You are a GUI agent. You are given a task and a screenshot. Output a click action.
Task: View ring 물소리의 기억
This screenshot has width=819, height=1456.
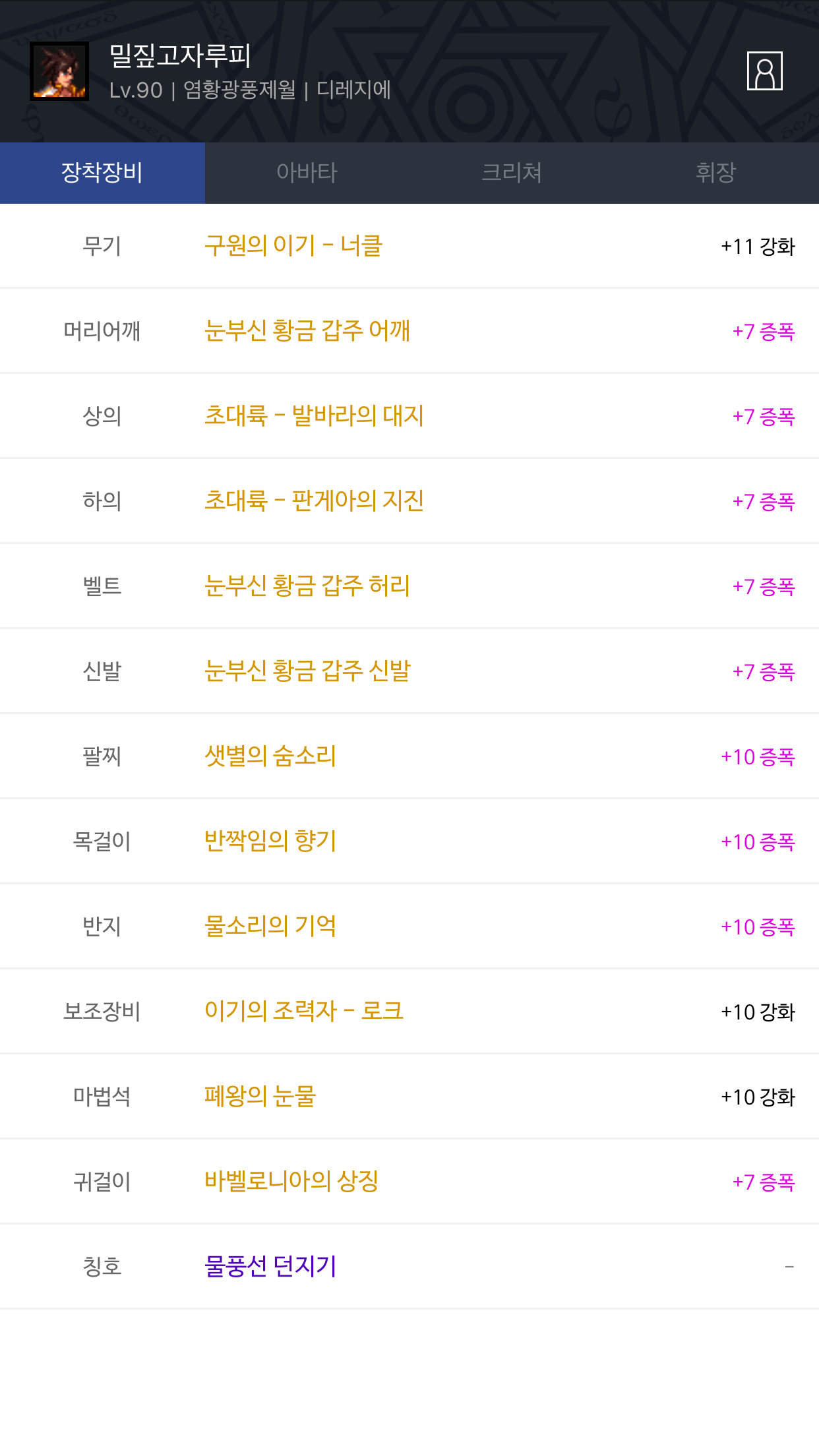pos(270,926)
